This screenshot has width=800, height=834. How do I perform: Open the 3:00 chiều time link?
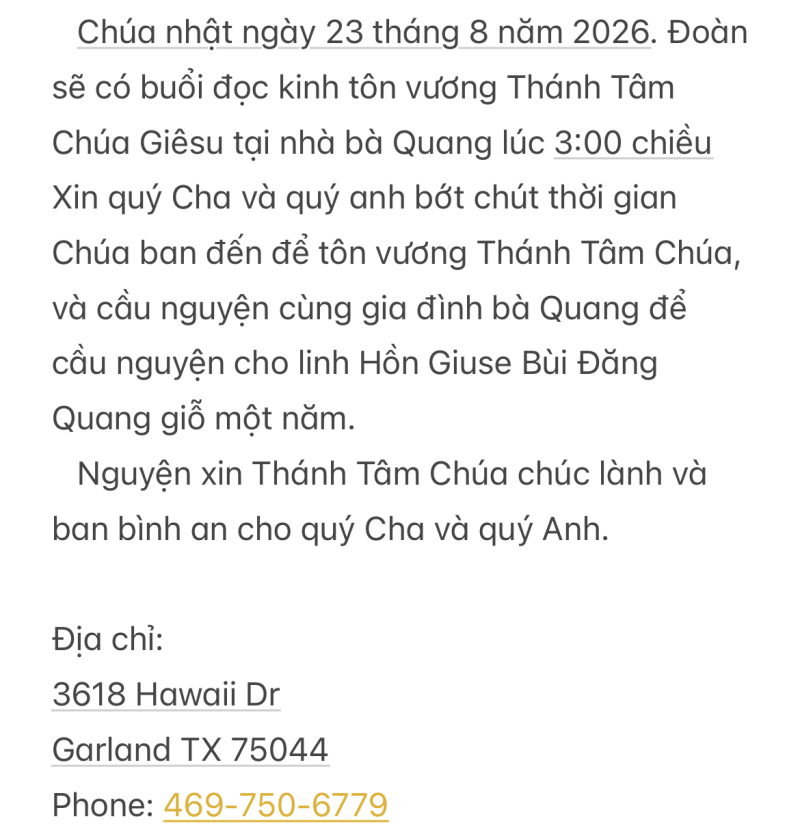633,144
